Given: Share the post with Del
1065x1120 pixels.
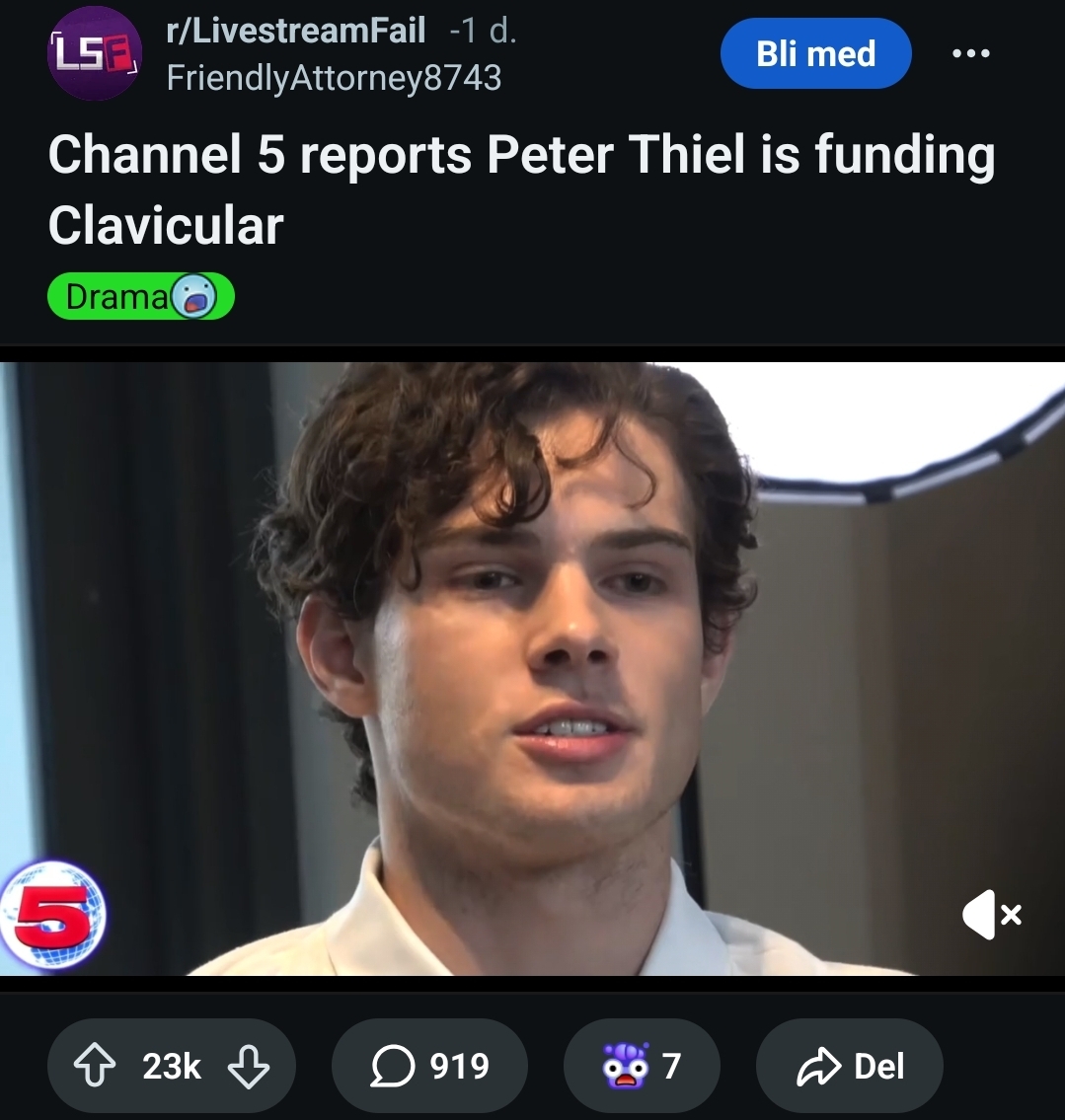Looking at the screenshot, I should coord(850,1067).
